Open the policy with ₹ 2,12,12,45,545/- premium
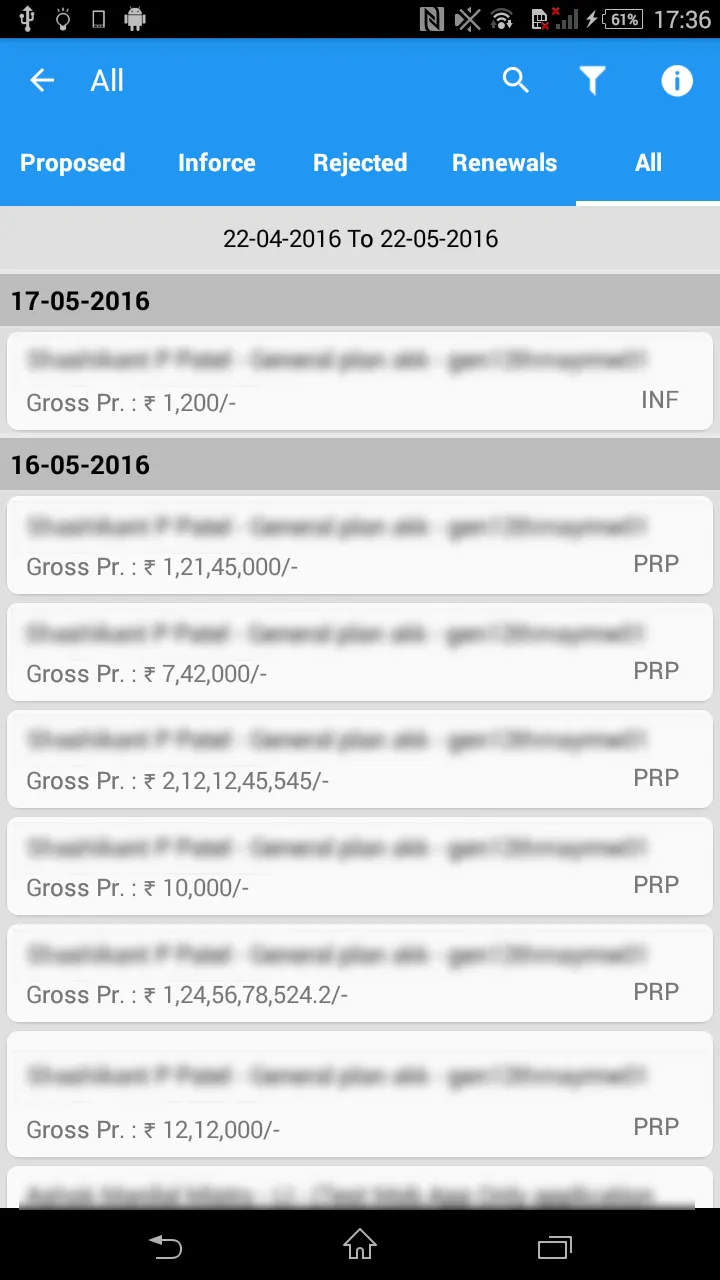This screenshot has width=720, height=1280. (x=360, y=759)
